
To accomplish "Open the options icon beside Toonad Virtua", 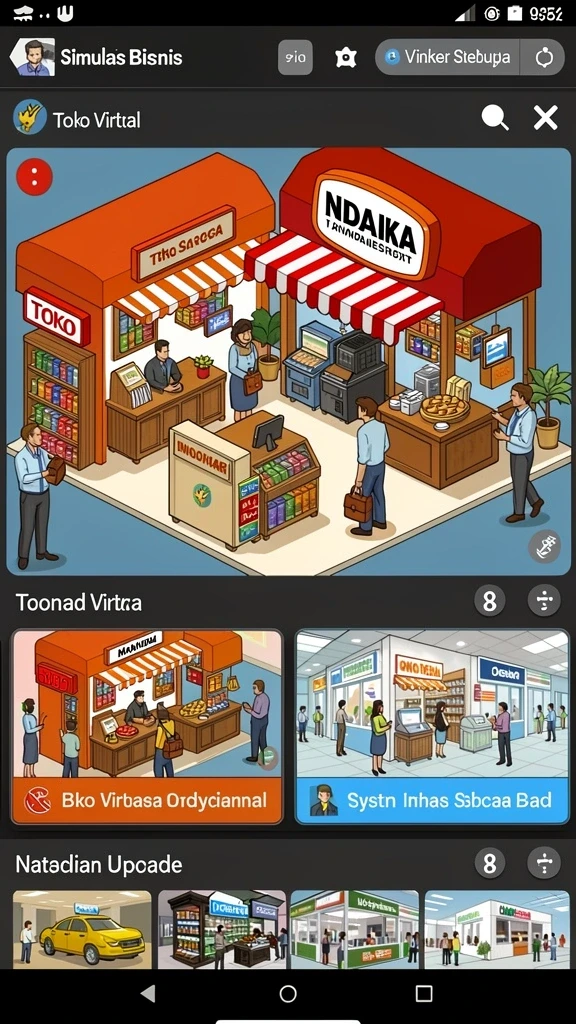I will [544, 601].
